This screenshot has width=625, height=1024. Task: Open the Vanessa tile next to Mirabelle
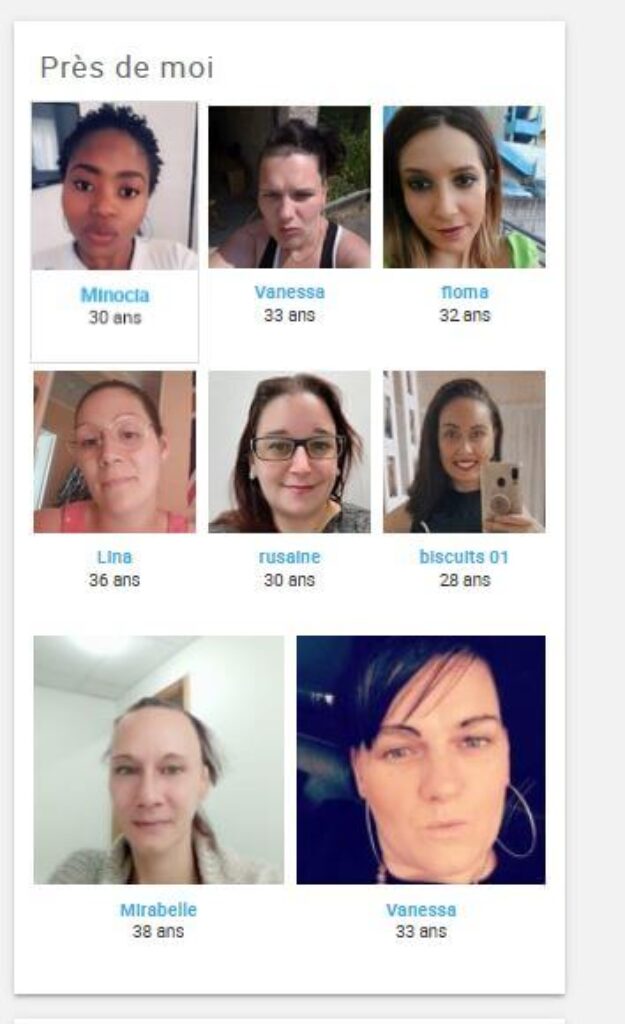point(421,760)
